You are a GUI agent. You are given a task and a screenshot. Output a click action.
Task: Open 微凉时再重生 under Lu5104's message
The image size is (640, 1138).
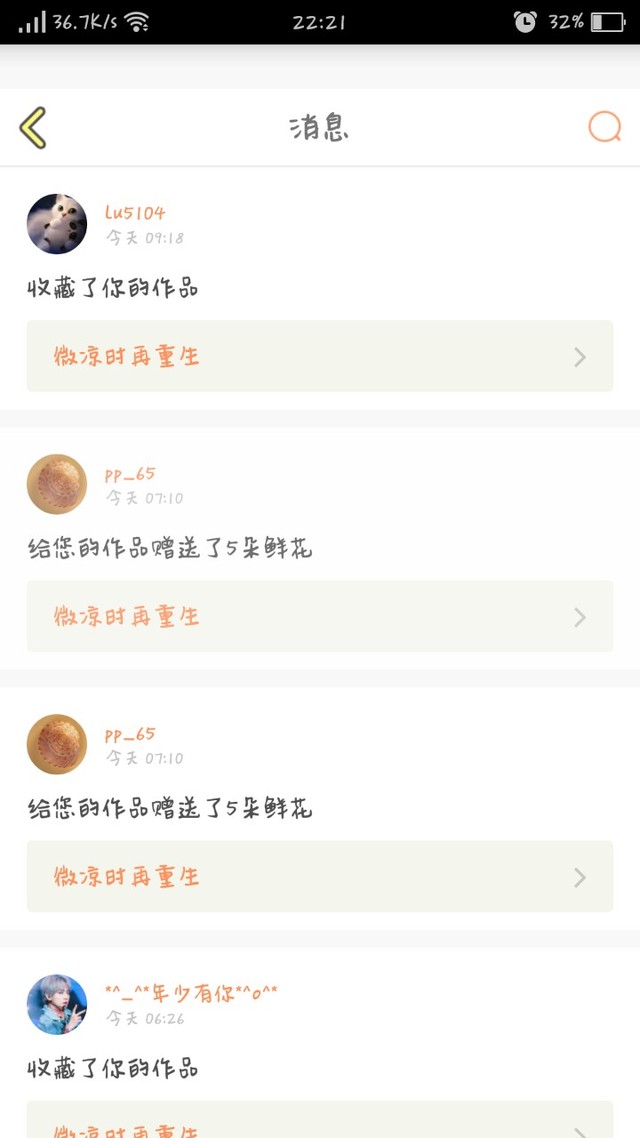[x=319, y=356]
